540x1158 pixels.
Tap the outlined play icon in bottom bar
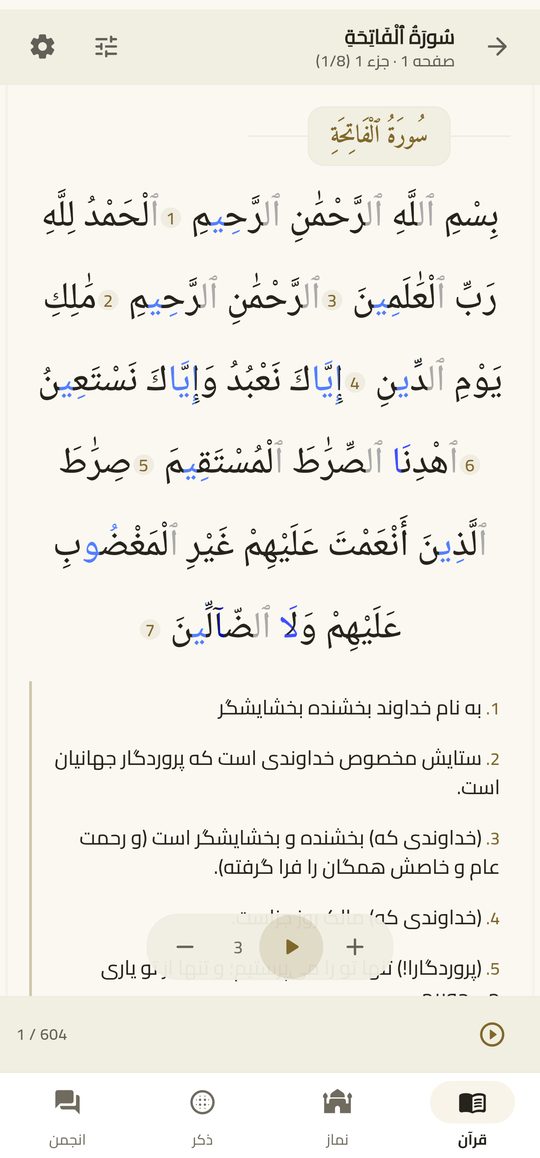click(492, 1034)
